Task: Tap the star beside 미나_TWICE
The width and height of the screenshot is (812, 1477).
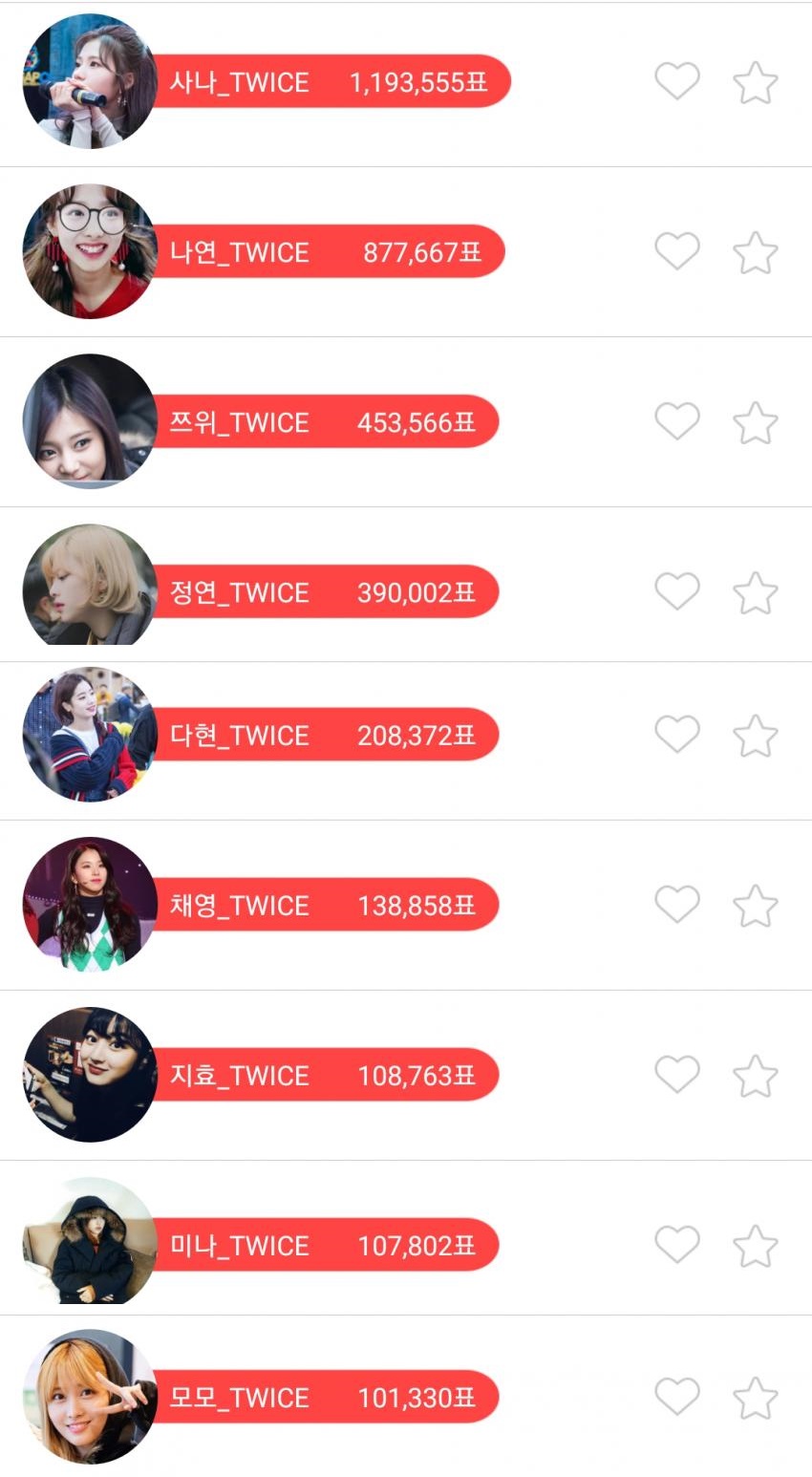Action: 756,1245
